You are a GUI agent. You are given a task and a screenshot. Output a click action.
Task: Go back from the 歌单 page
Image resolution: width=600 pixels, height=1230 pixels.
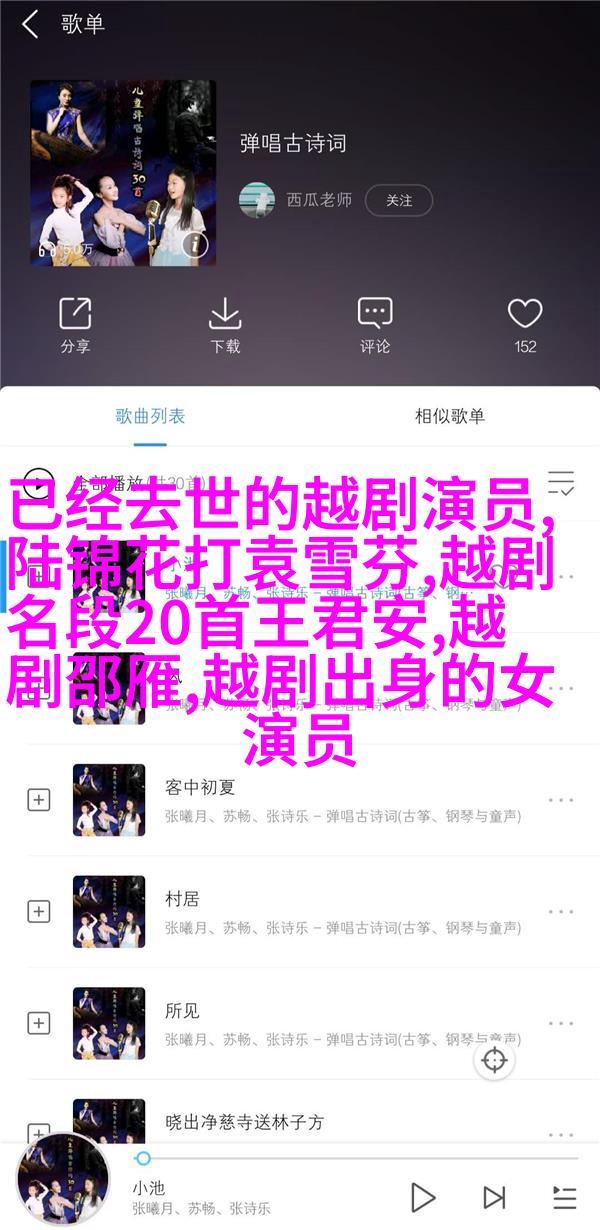(x=30, y=25)
